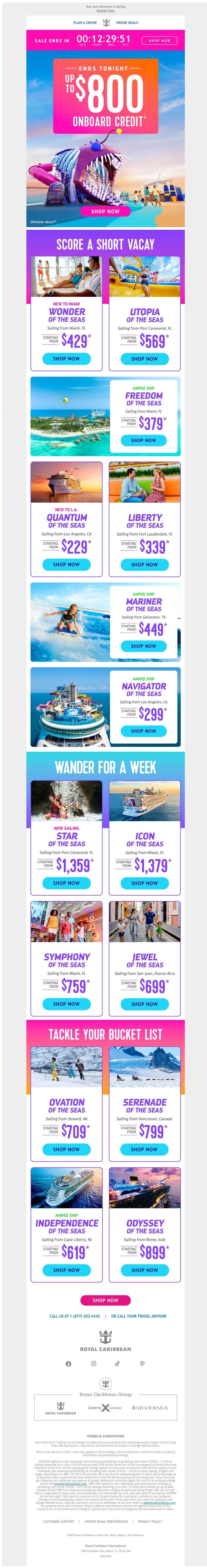Select Shop Now under Liberty of the Seas
The width and height of the screenshot is (207, 1568).
click(x=144, y=564)
